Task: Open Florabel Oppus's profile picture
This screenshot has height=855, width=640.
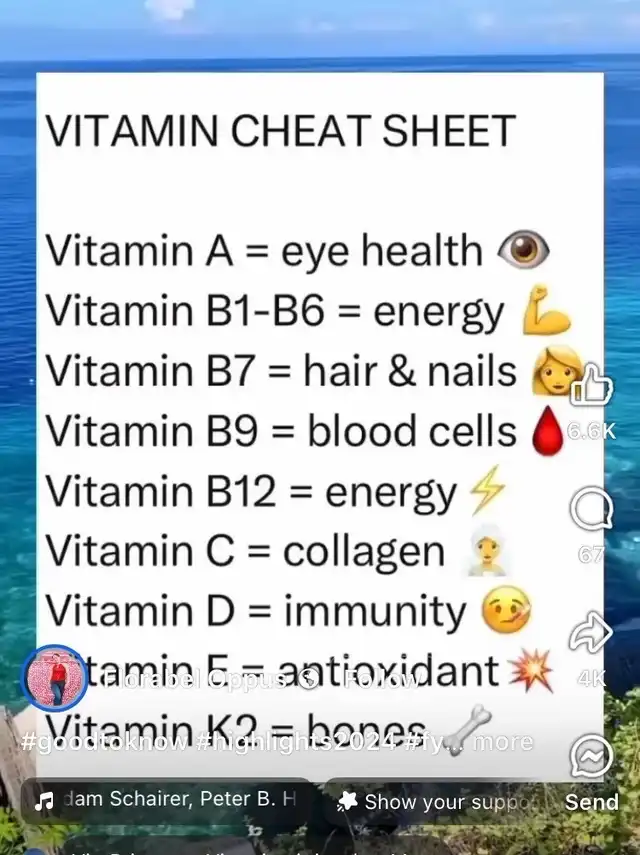Action: [55, 679]
